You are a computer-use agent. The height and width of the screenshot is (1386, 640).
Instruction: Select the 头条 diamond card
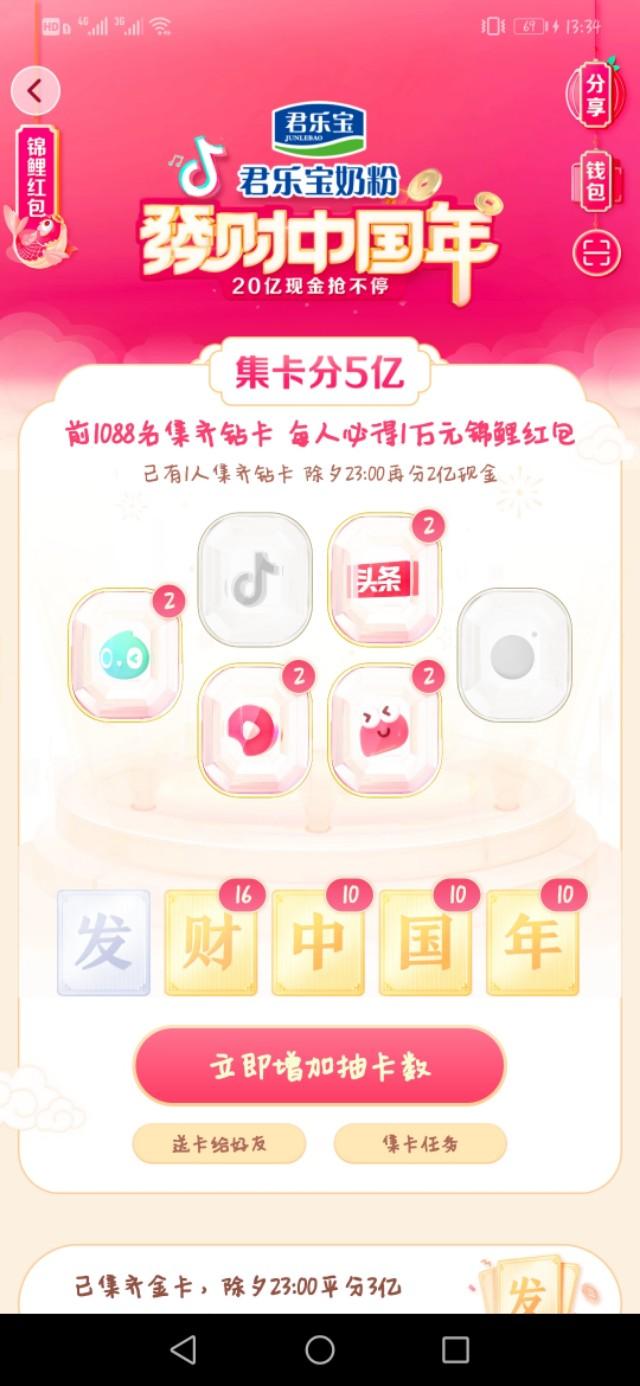click(385, 581)
